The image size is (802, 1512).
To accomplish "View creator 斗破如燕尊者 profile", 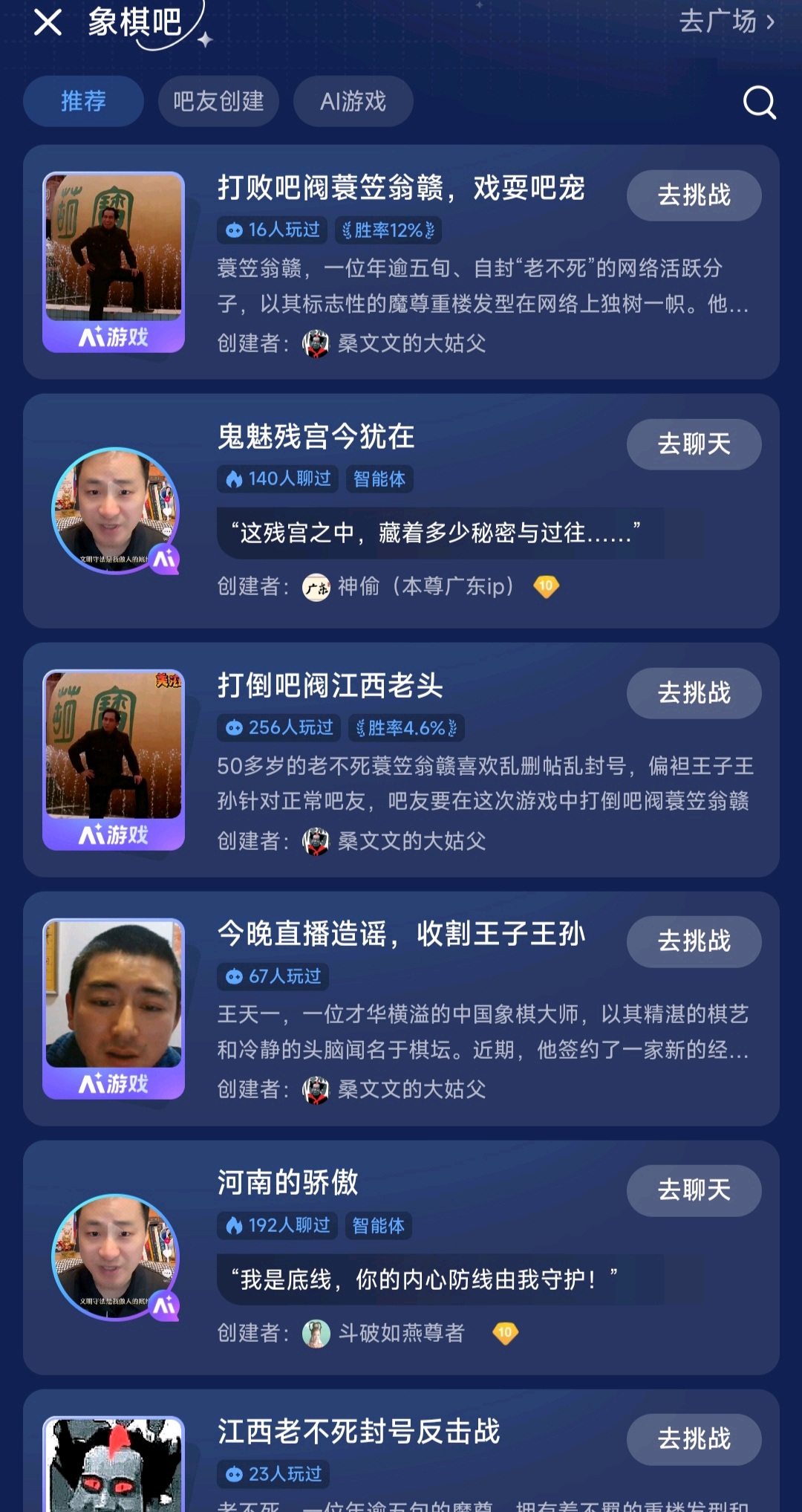I will 383,1333.
